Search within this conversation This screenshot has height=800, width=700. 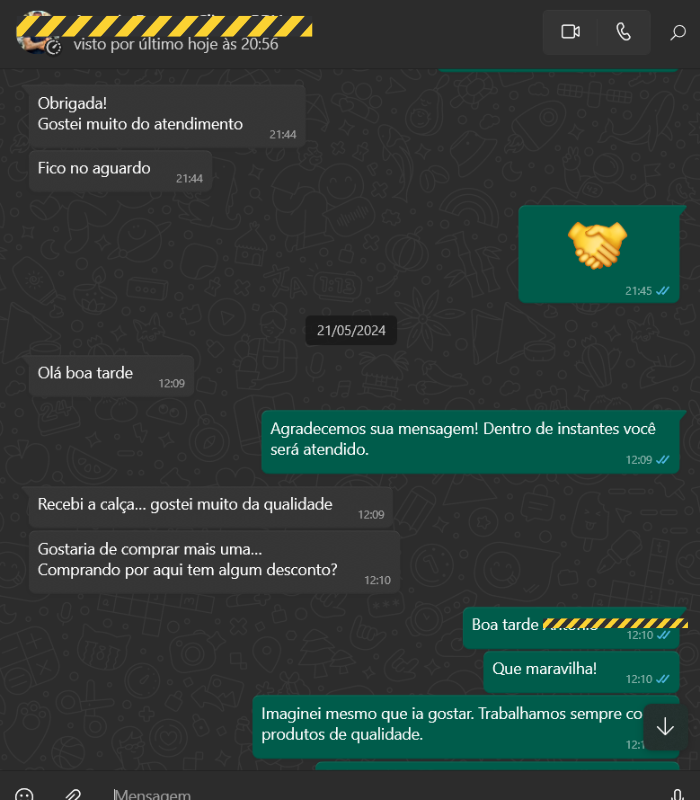coord(677,32)
